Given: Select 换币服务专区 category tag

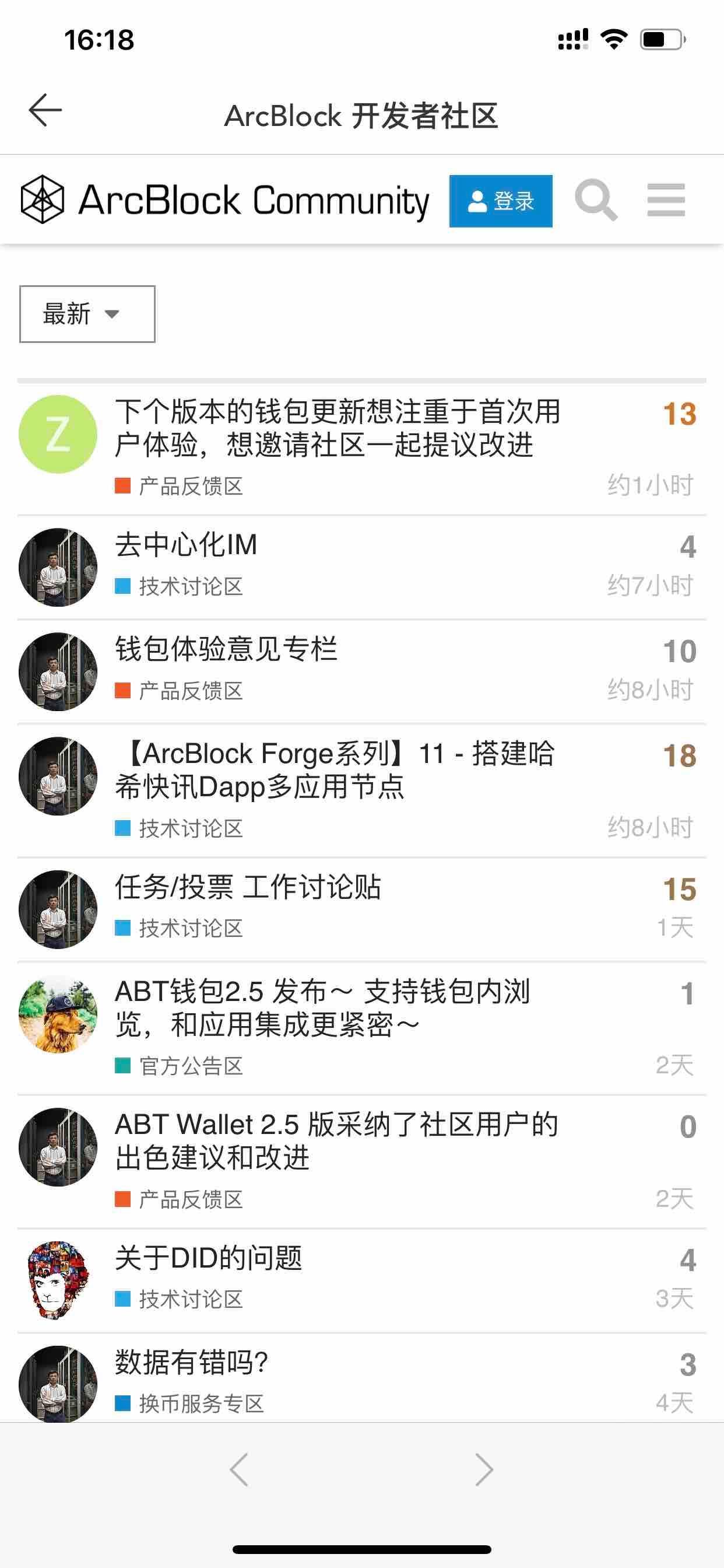Looking at the screenshot, I should pyautogui.click(x=190, y=1403).
